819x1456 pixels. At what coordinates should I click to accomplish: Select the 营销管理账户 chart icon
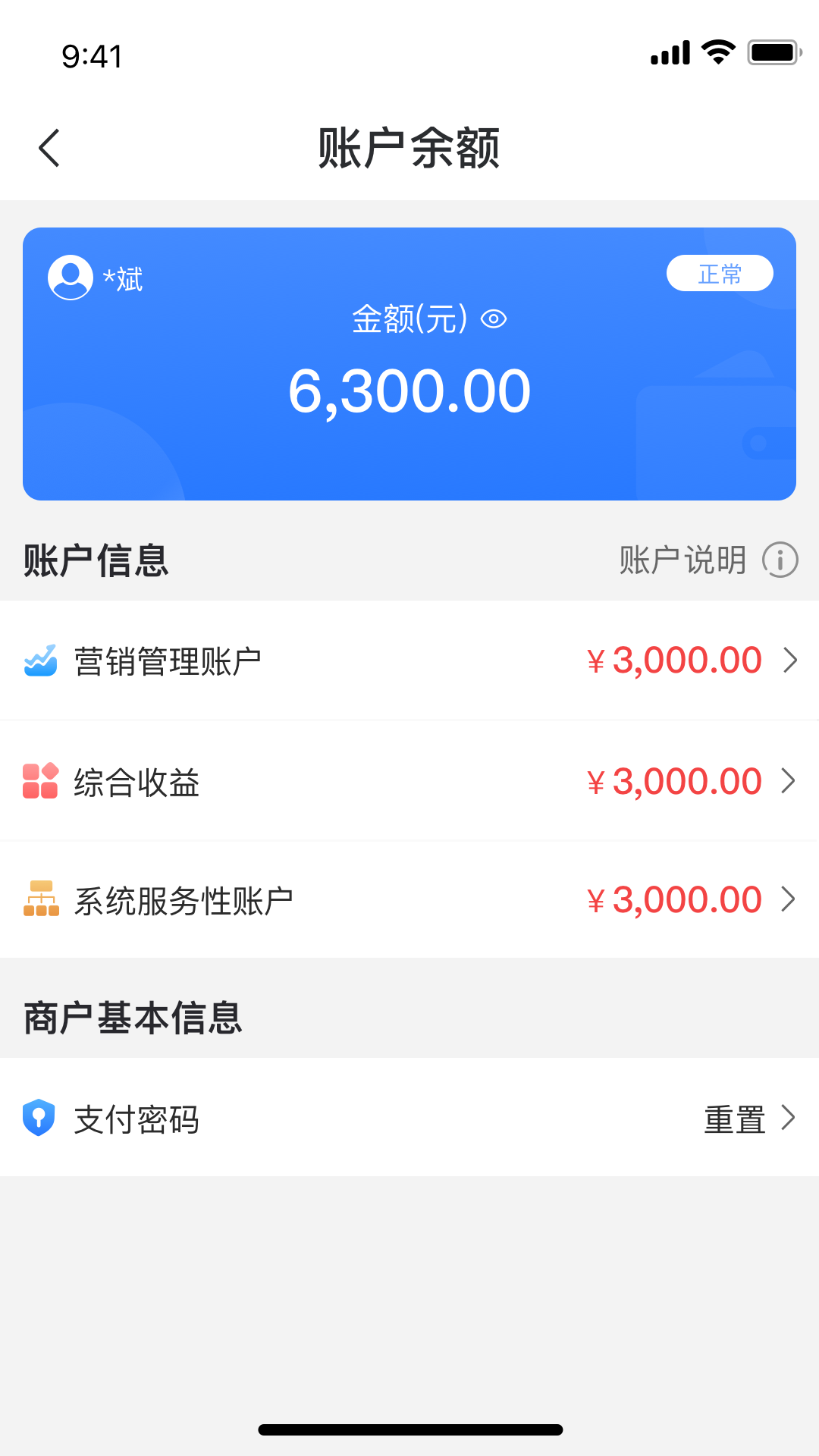pyautogui.click(x=41, y=661)
